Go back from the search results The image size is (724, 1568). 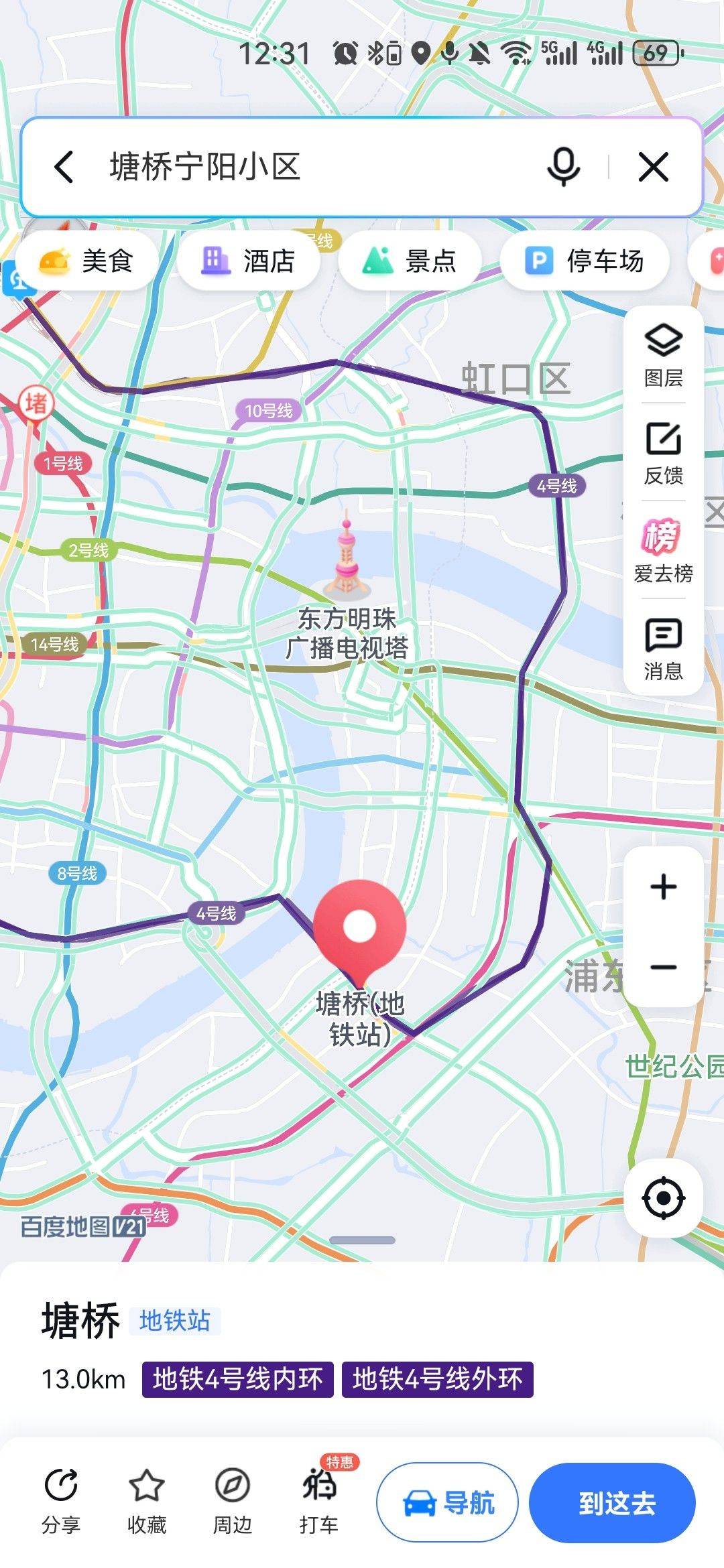coord(64,167)
